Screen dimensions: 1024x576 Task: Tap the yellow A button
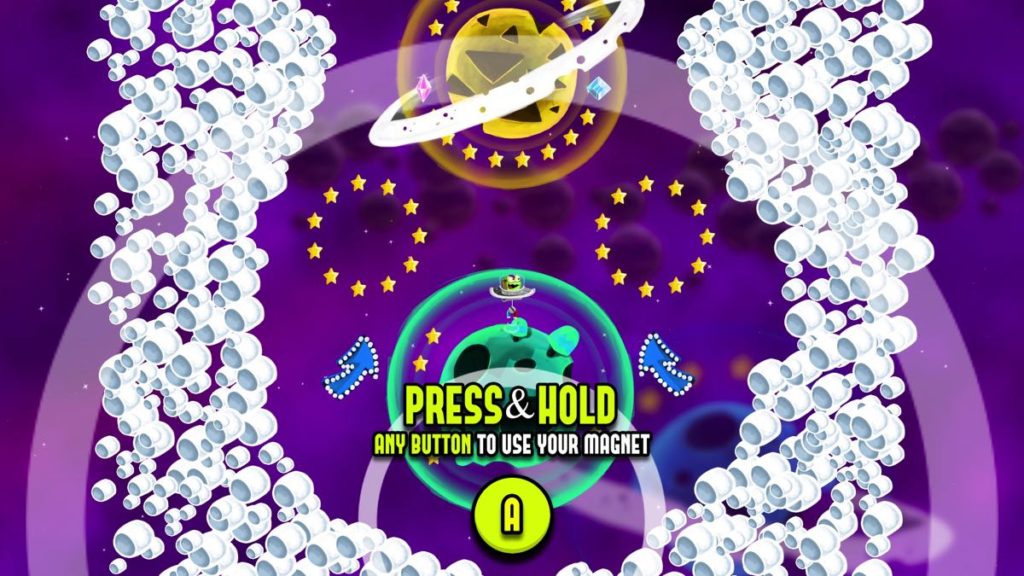click(511, 513)
